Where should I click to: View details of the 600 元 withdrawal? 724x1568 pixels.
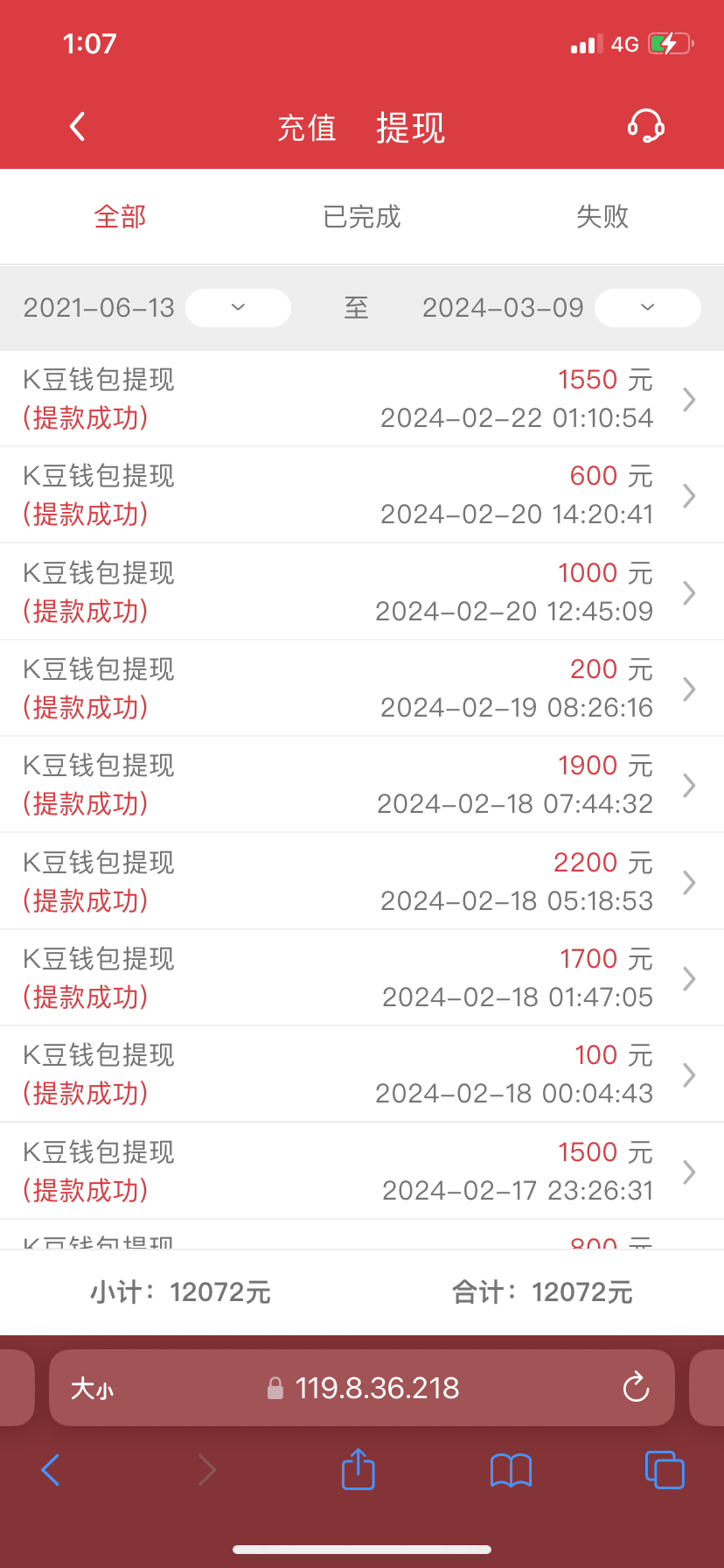point(362,495)
